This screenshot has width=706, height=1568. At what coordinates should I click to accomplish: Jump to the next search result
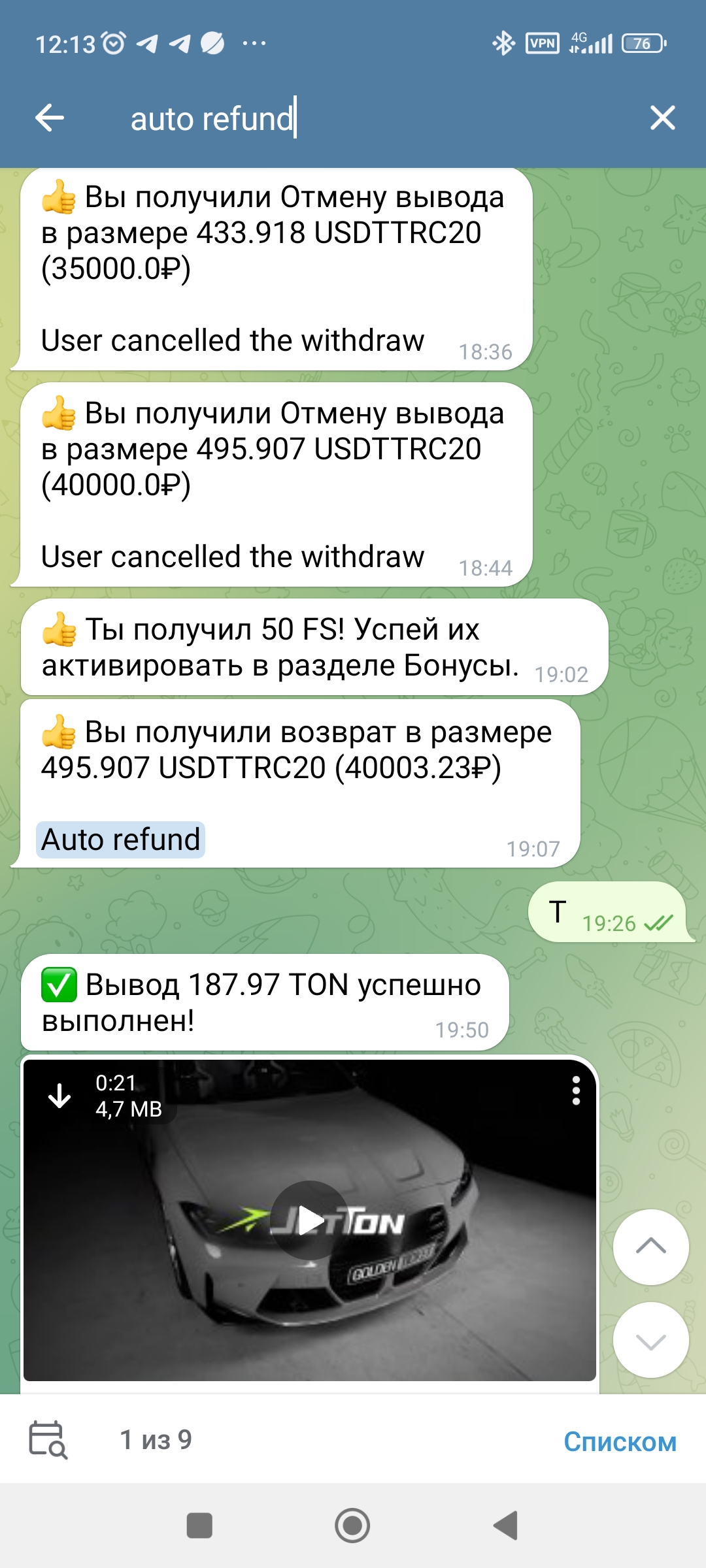[x=650, y=1341]
